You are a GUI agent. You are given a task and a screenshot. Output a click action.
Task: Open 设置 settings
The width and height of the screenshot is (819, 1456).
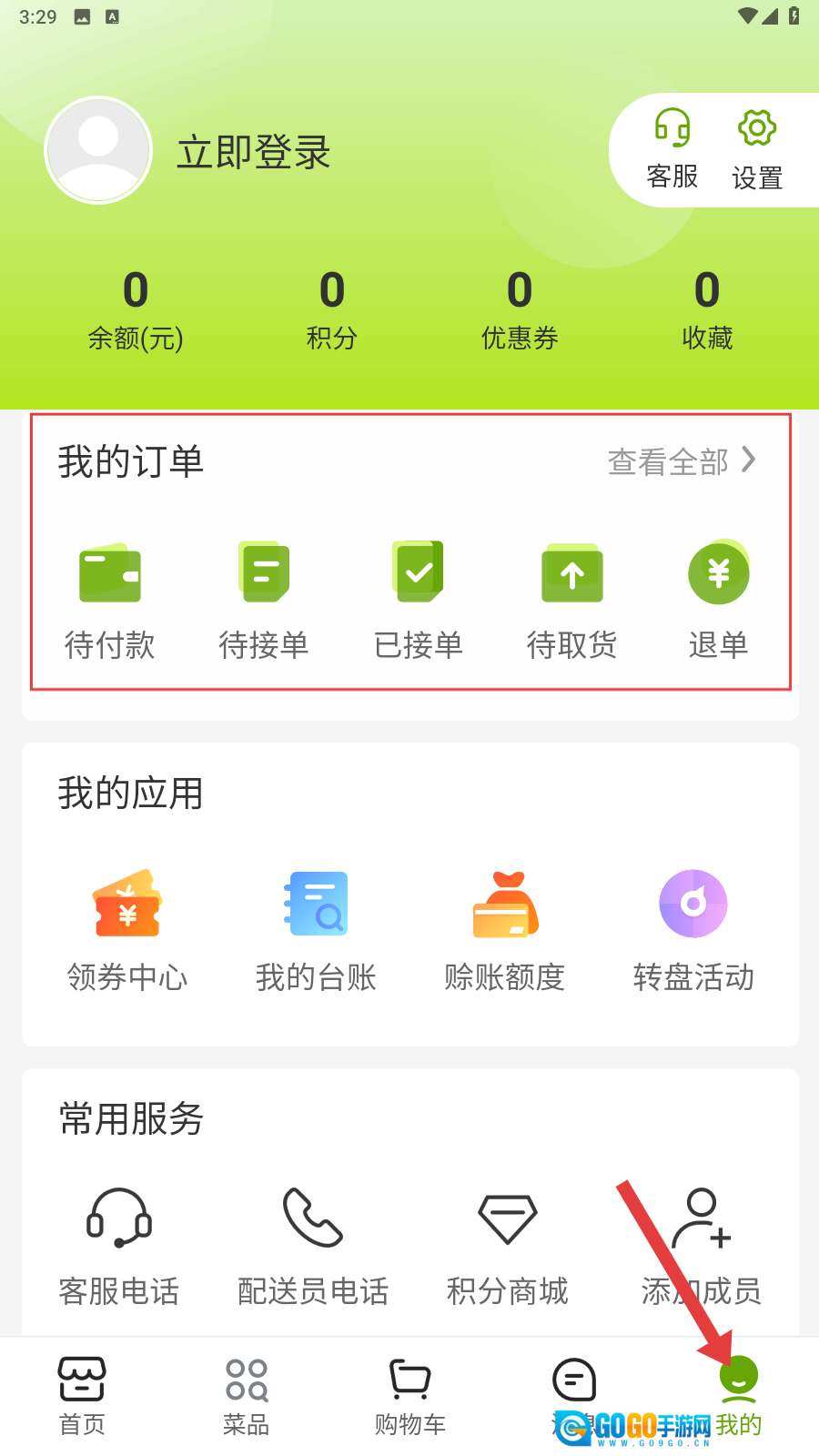[x=757, y=148]
